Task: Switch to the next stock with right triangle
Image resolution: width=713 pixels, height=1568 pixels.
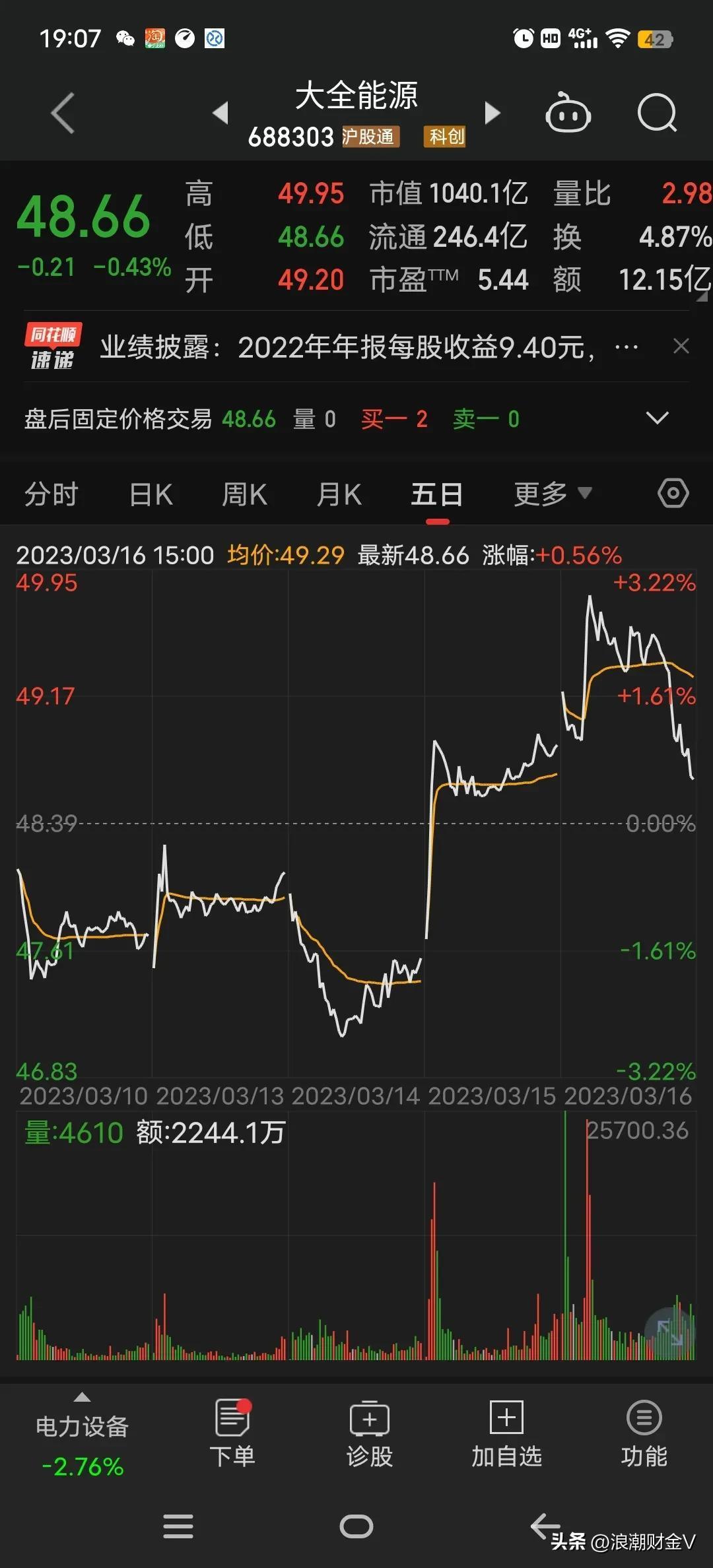Action: [492, 112]
